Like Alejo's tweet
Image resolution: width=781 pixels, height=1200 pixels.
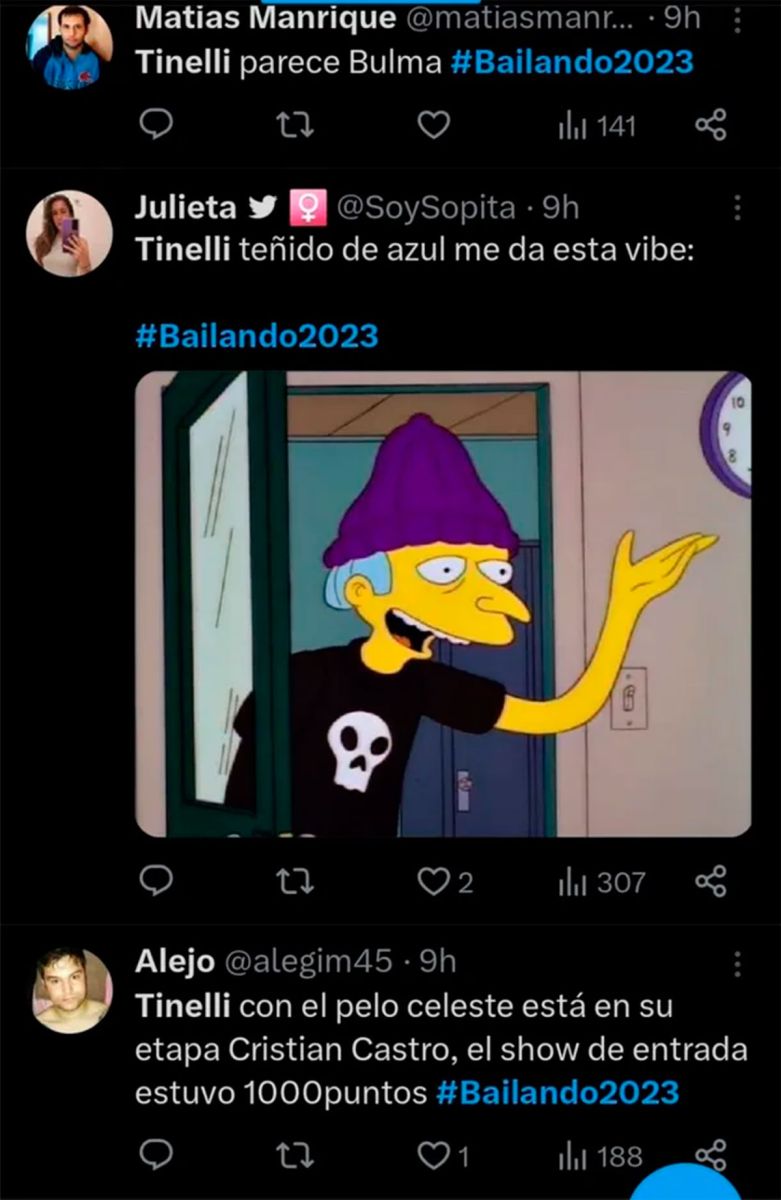[x=433, y=1156]
